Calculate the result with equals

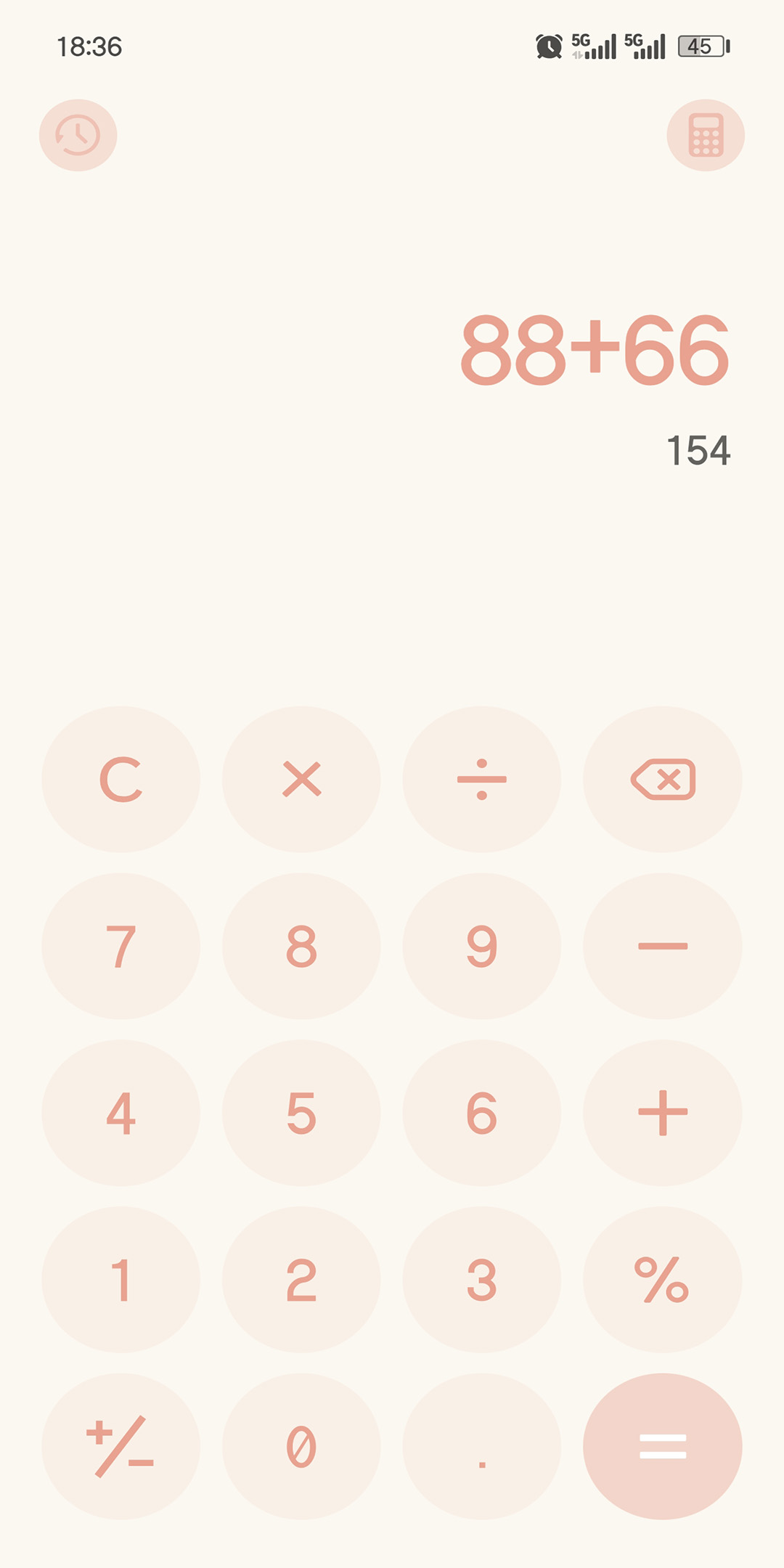pos(662,1446)
